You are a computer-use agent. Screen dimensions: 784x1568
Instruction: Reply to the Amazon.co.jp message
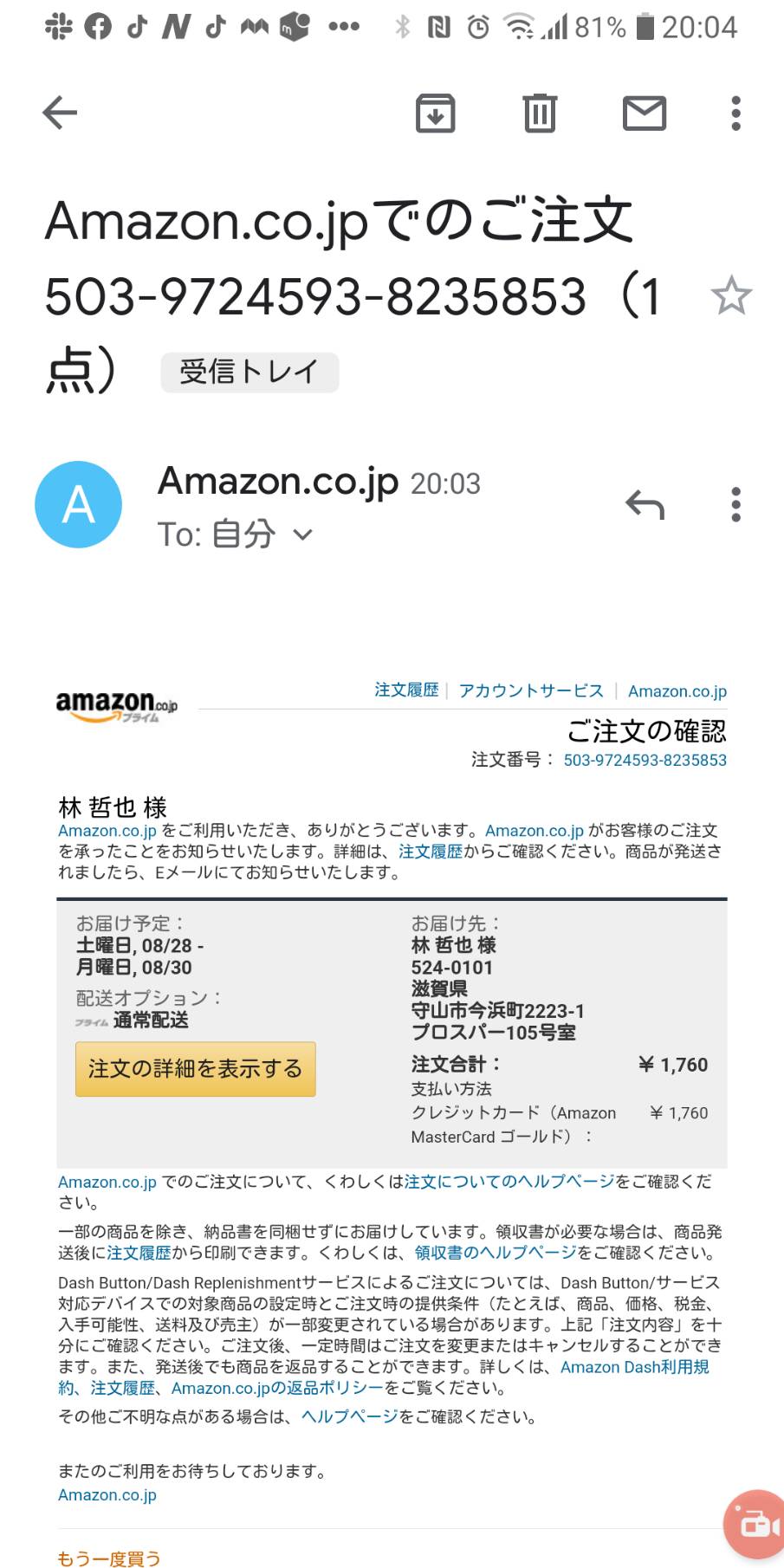(645, 504)
